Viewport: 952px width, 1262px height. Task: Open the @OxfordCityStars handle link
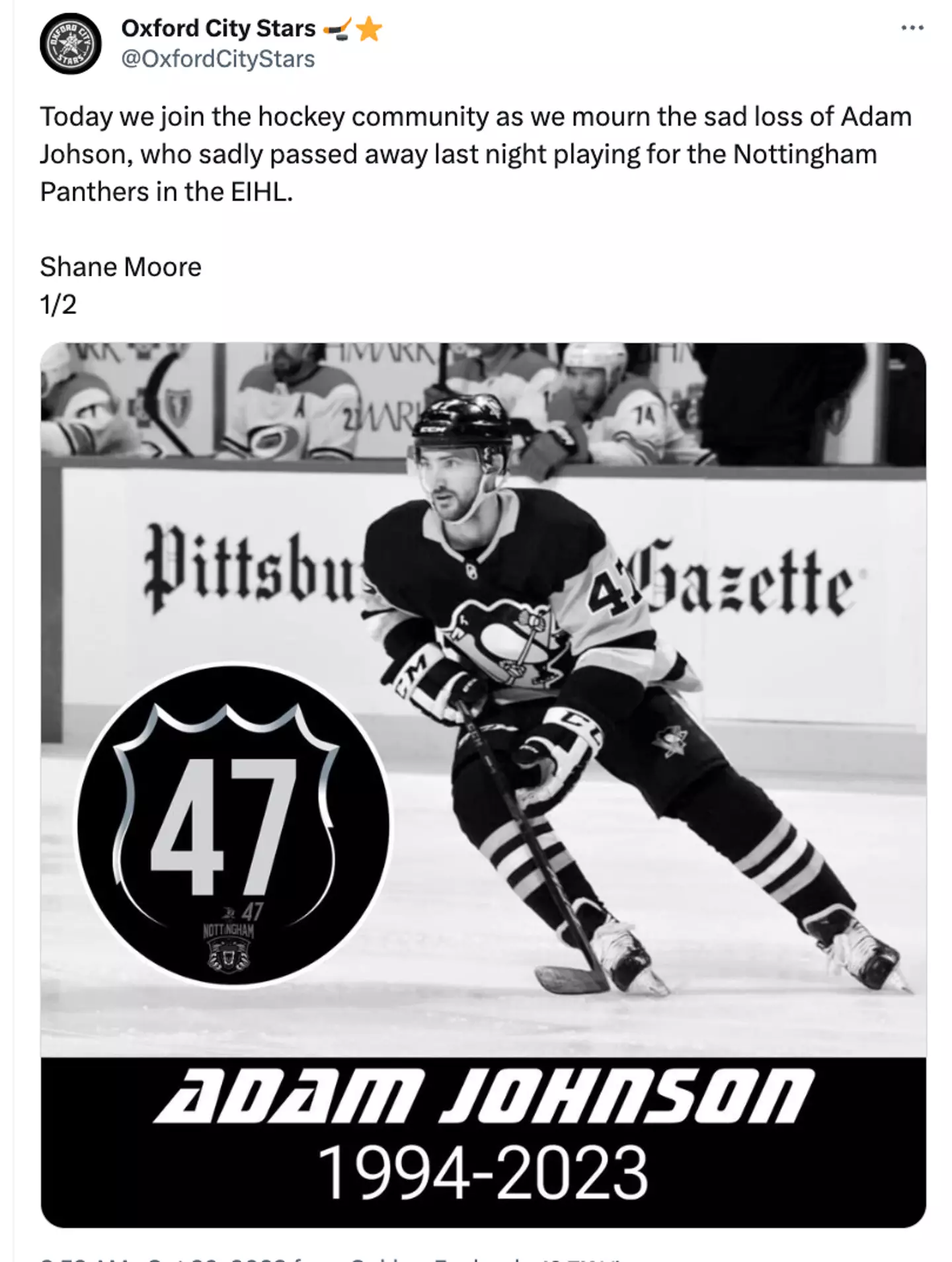coord(218,59)
